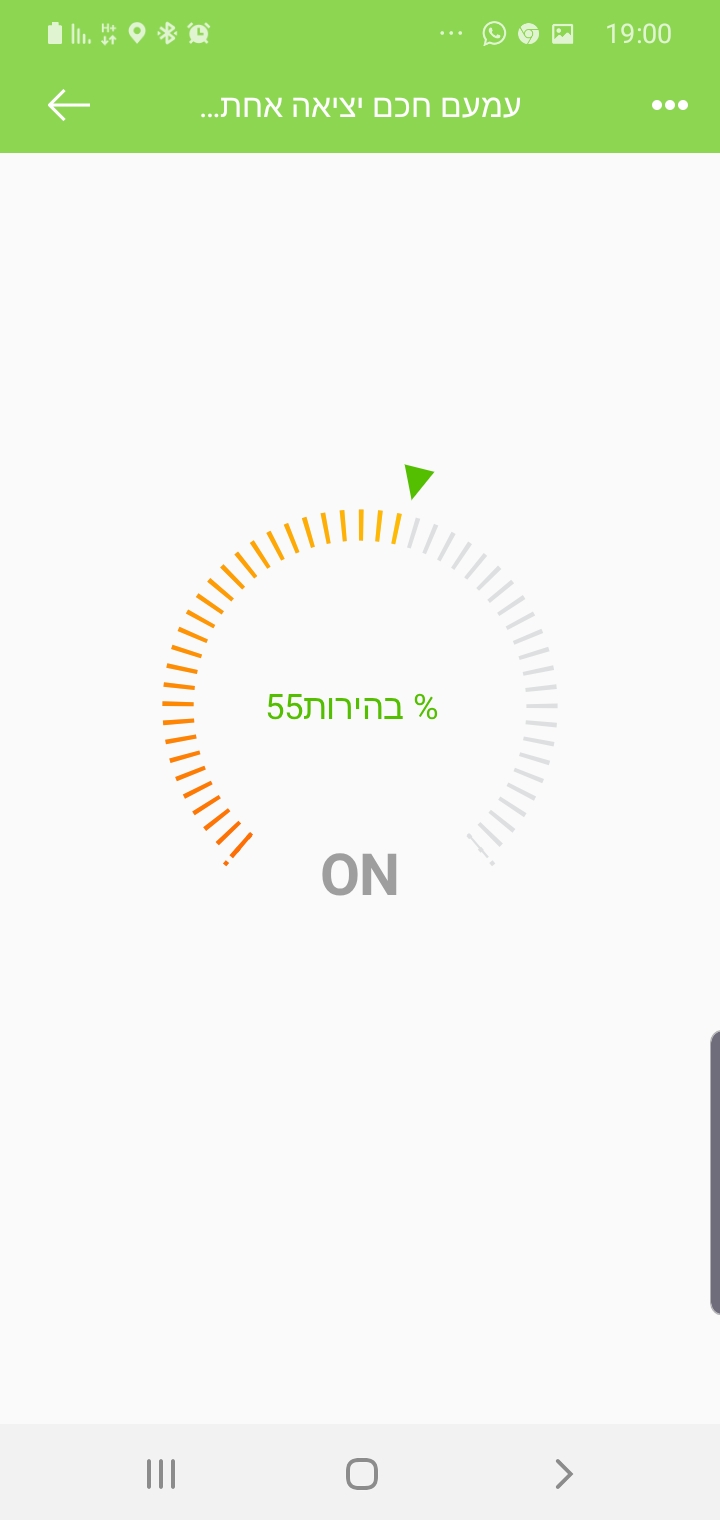Go back using the header arrow
The width and height of the screenshot is (720, 1520).
pos(69,105)
